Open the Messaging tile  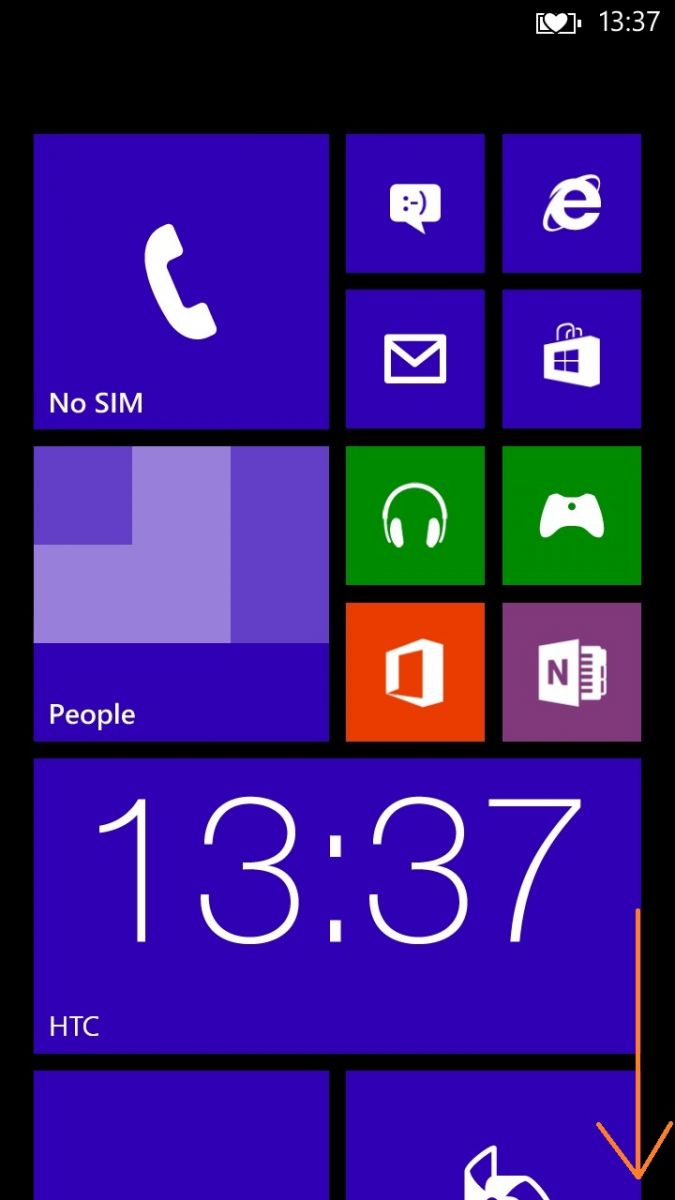click(x=415, y=203)
